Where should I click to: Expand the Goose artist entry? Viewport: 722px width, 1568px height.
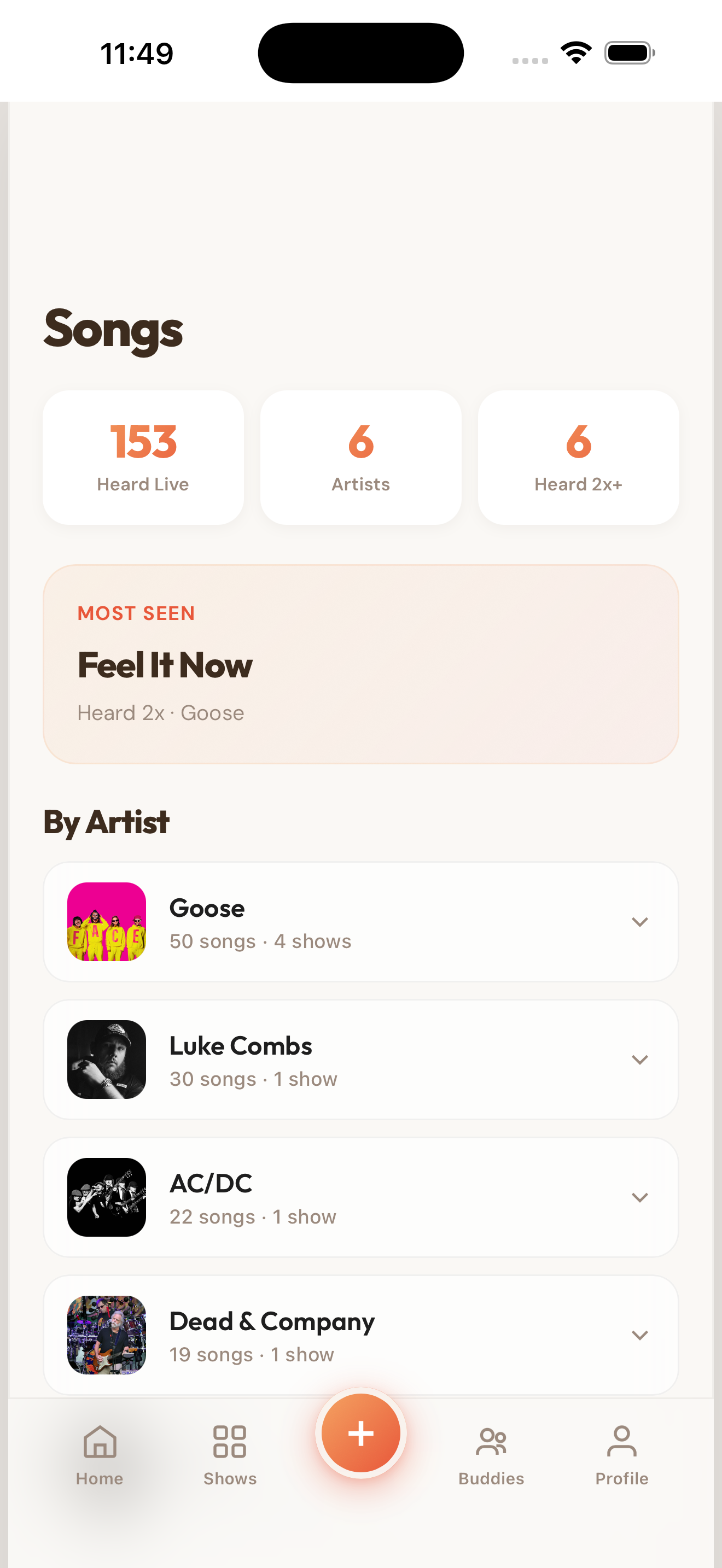pos(641,922)
